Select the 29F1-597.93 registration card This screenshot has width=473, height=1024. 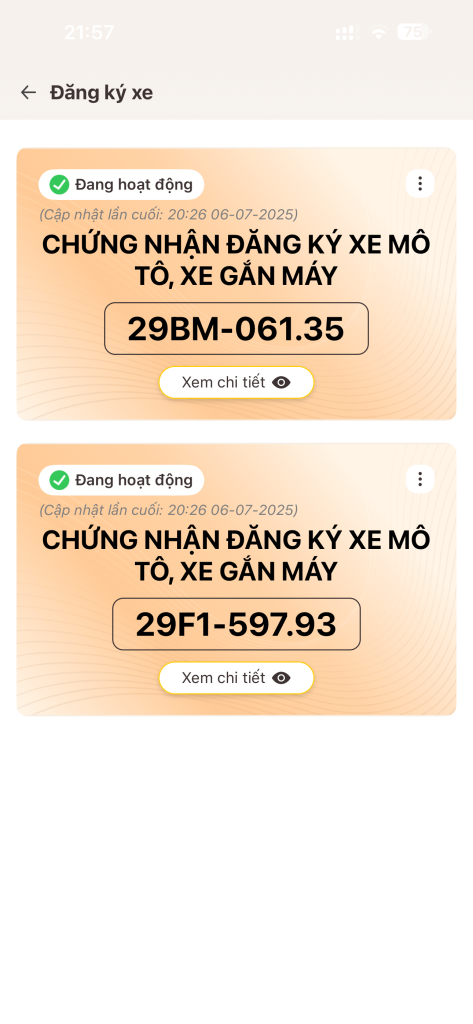[236, 580]
